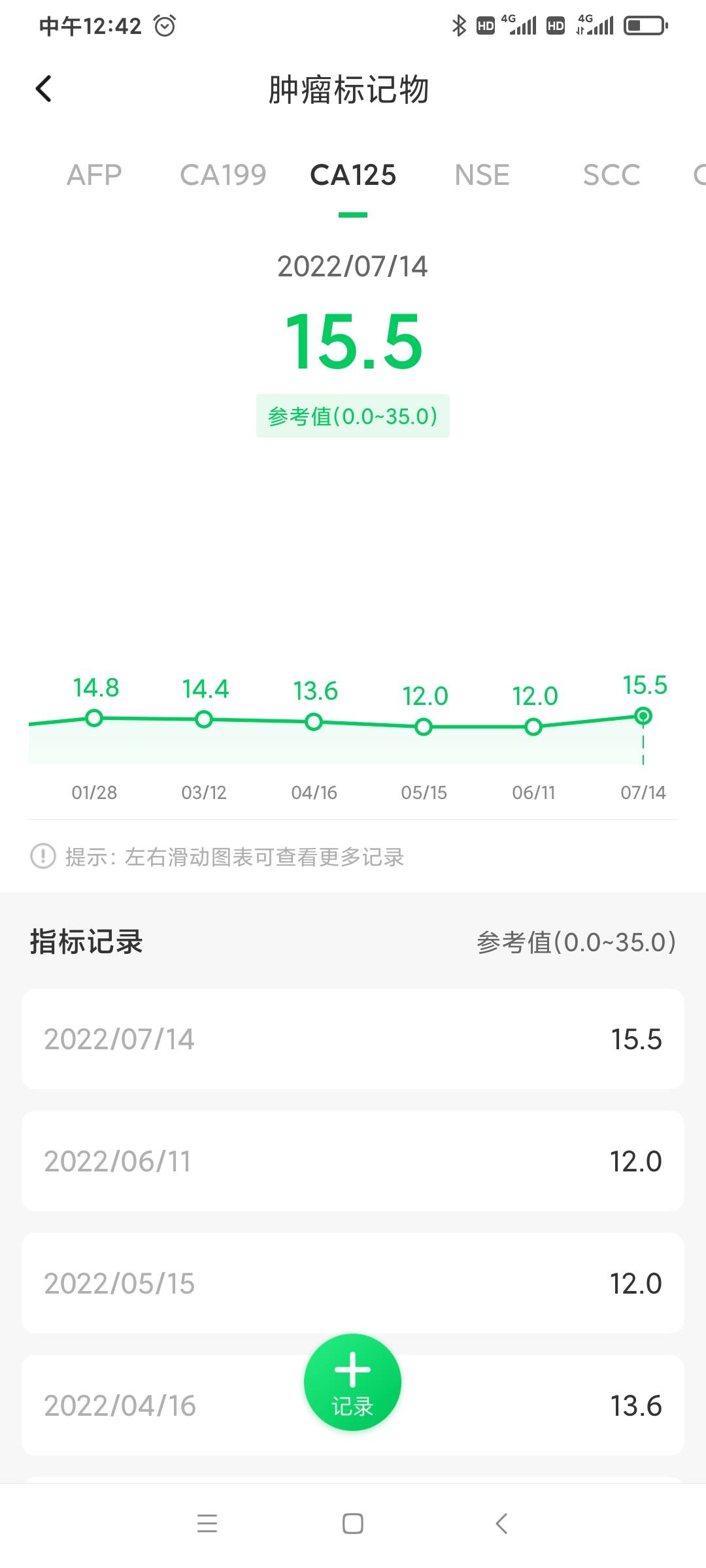This screenshot has height=1568, width=706.
Task: Open the CA199 marker tab
Action: (x=222, y=174)
